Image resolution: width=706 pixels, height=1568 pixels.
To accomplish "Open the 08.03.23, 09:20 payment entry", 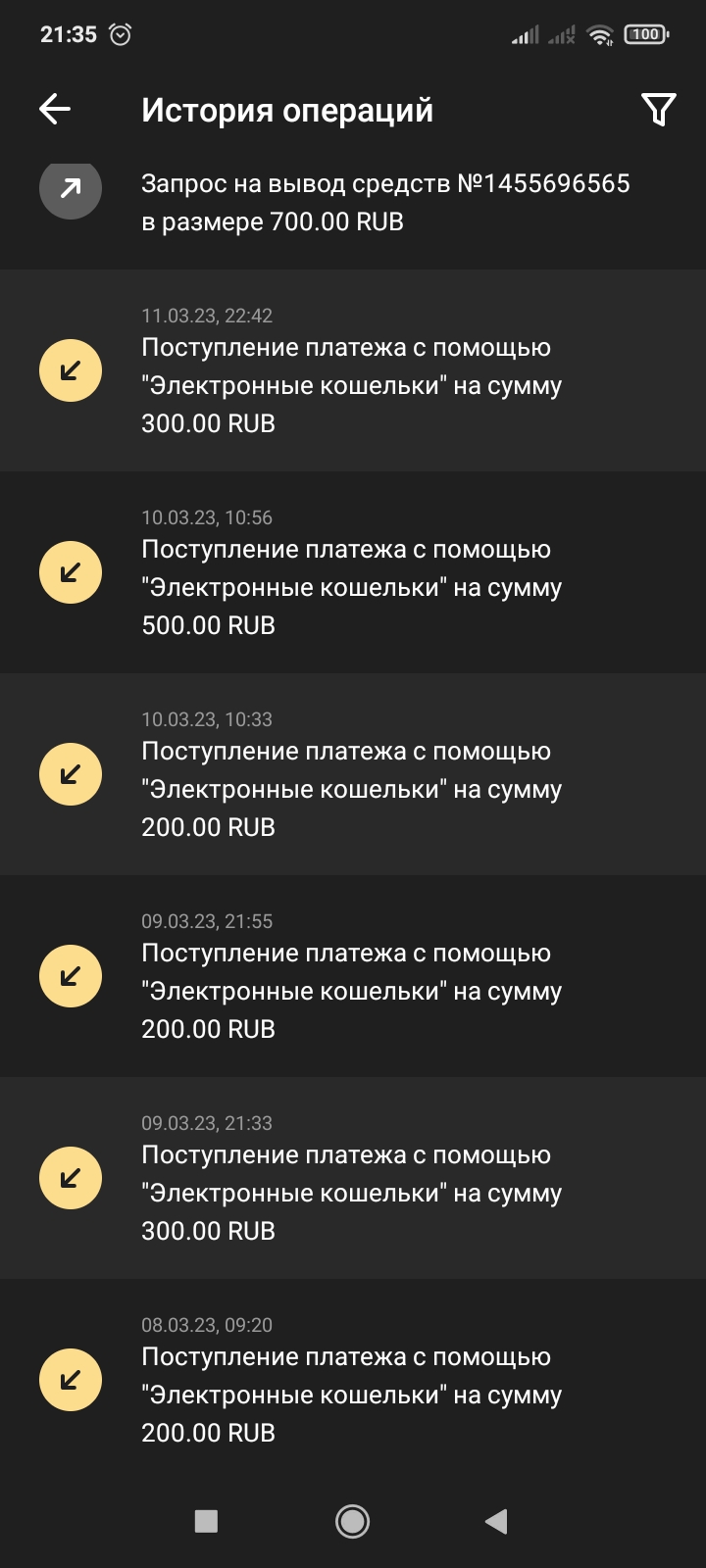I will coord(353,1382).
